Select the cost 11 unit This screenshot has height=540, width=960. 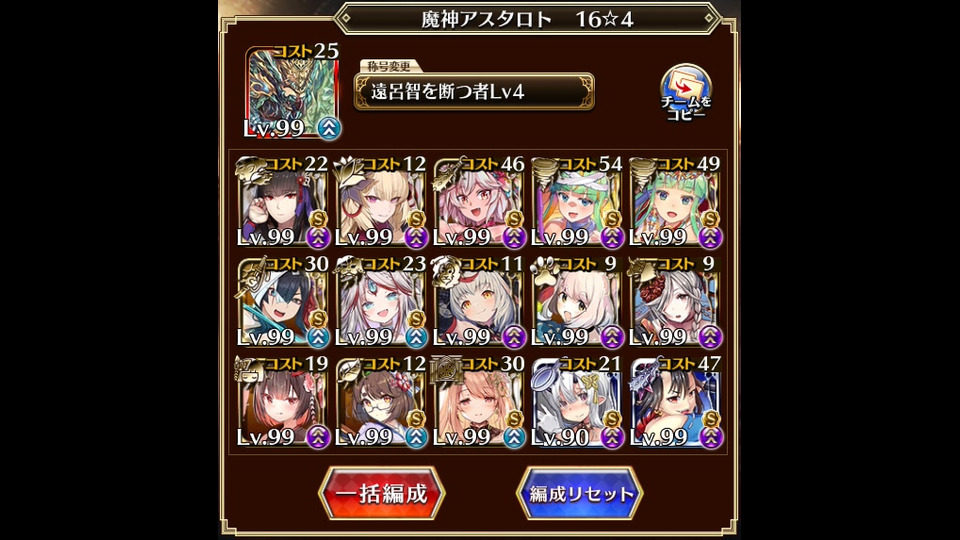tap(479, 303)
